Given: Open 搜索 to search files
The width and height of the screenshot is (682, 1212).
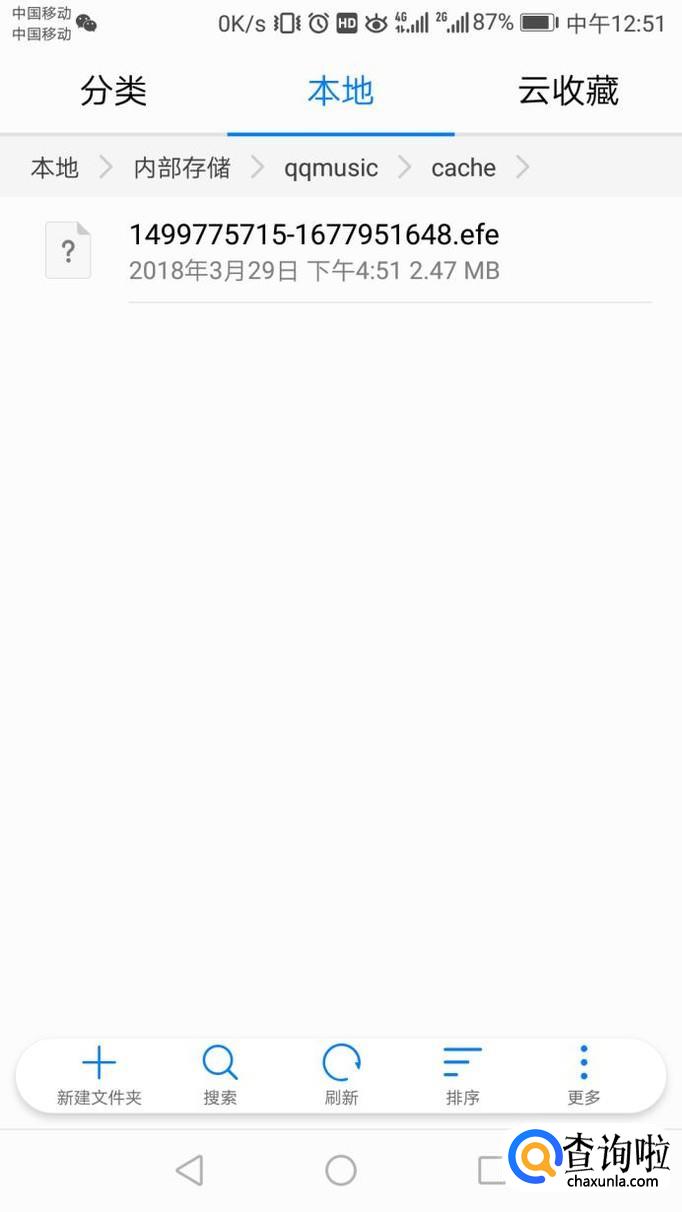Looking at the screenshot, I should [220, 1075].
